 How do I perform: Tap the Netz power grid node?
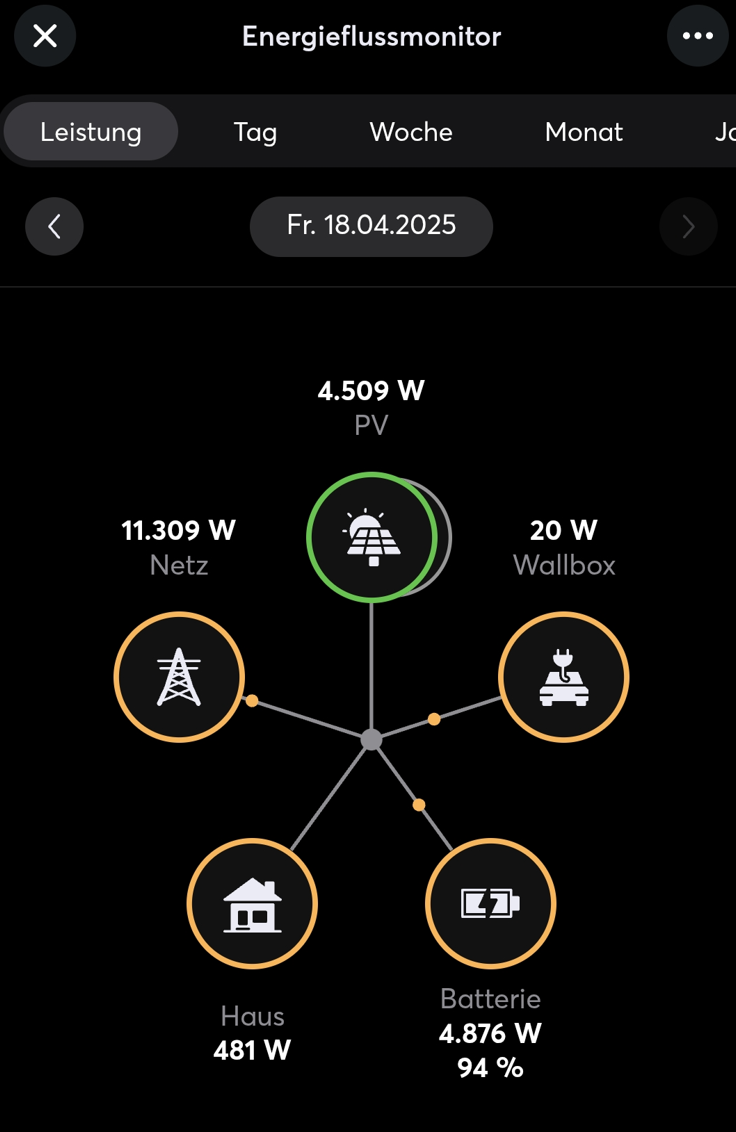179,677
